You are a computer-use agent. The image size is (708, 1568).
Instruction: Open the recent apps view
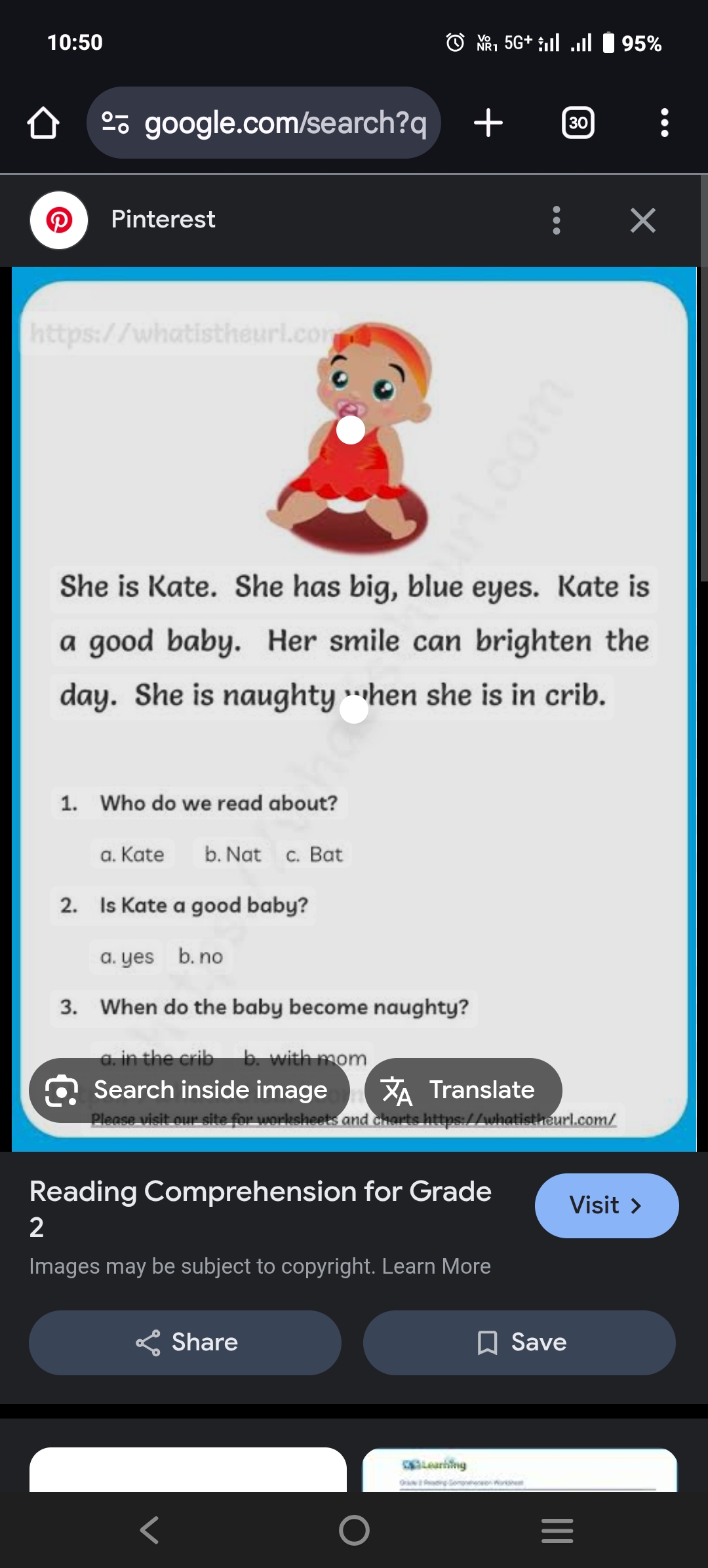coord(557,1530)
